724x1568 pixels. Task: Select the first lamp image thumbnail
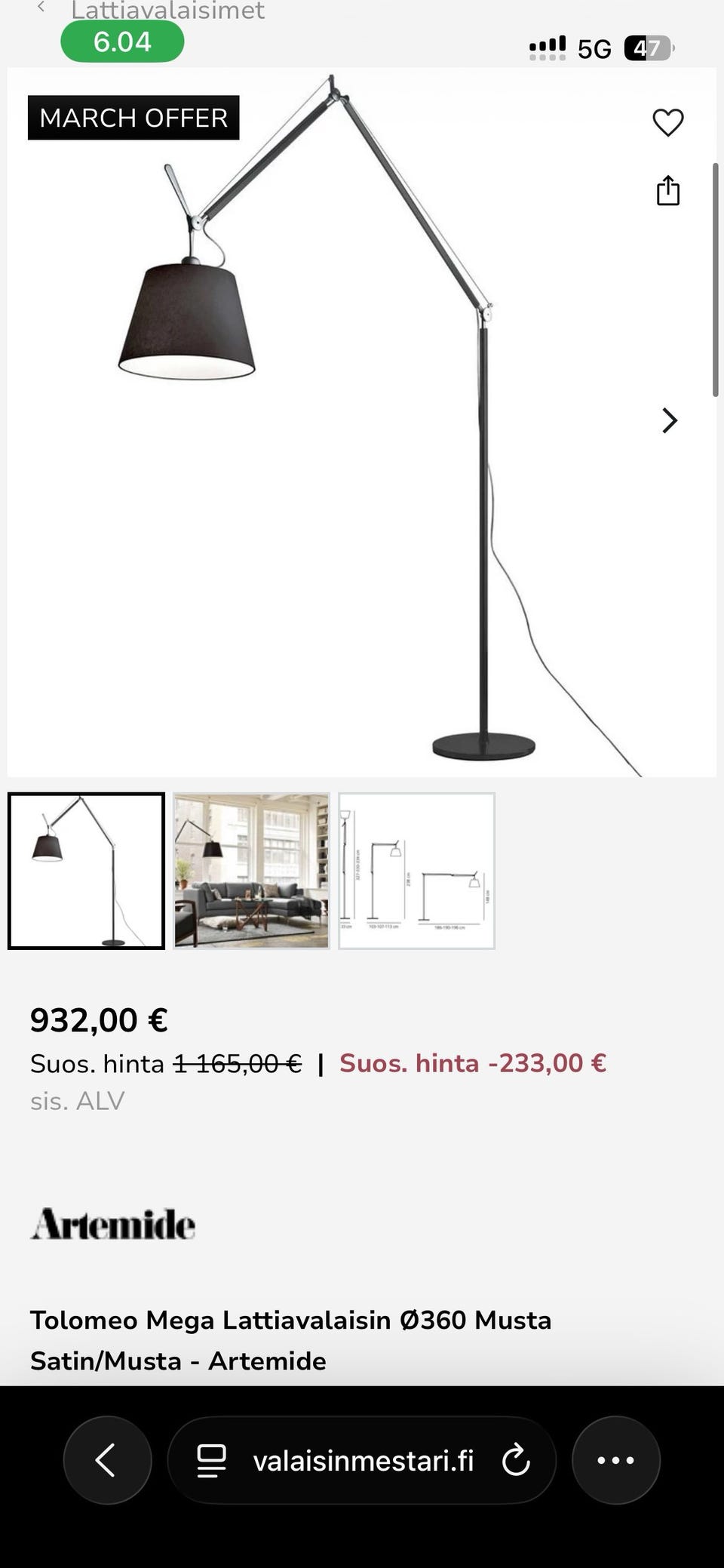click(87, 871)
